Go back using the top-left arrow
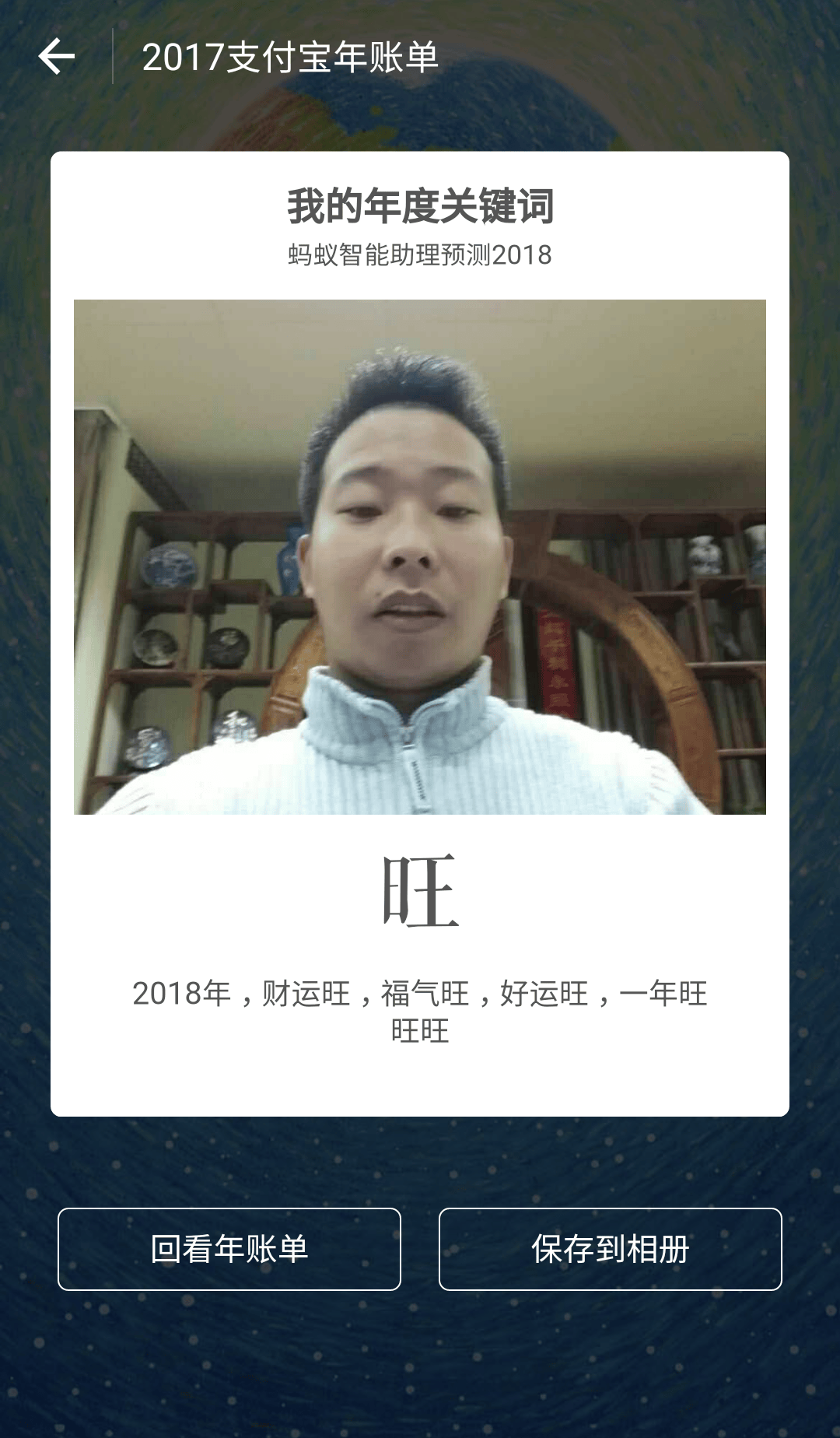This screenshot has height=1438, width=840. [57, 57]
